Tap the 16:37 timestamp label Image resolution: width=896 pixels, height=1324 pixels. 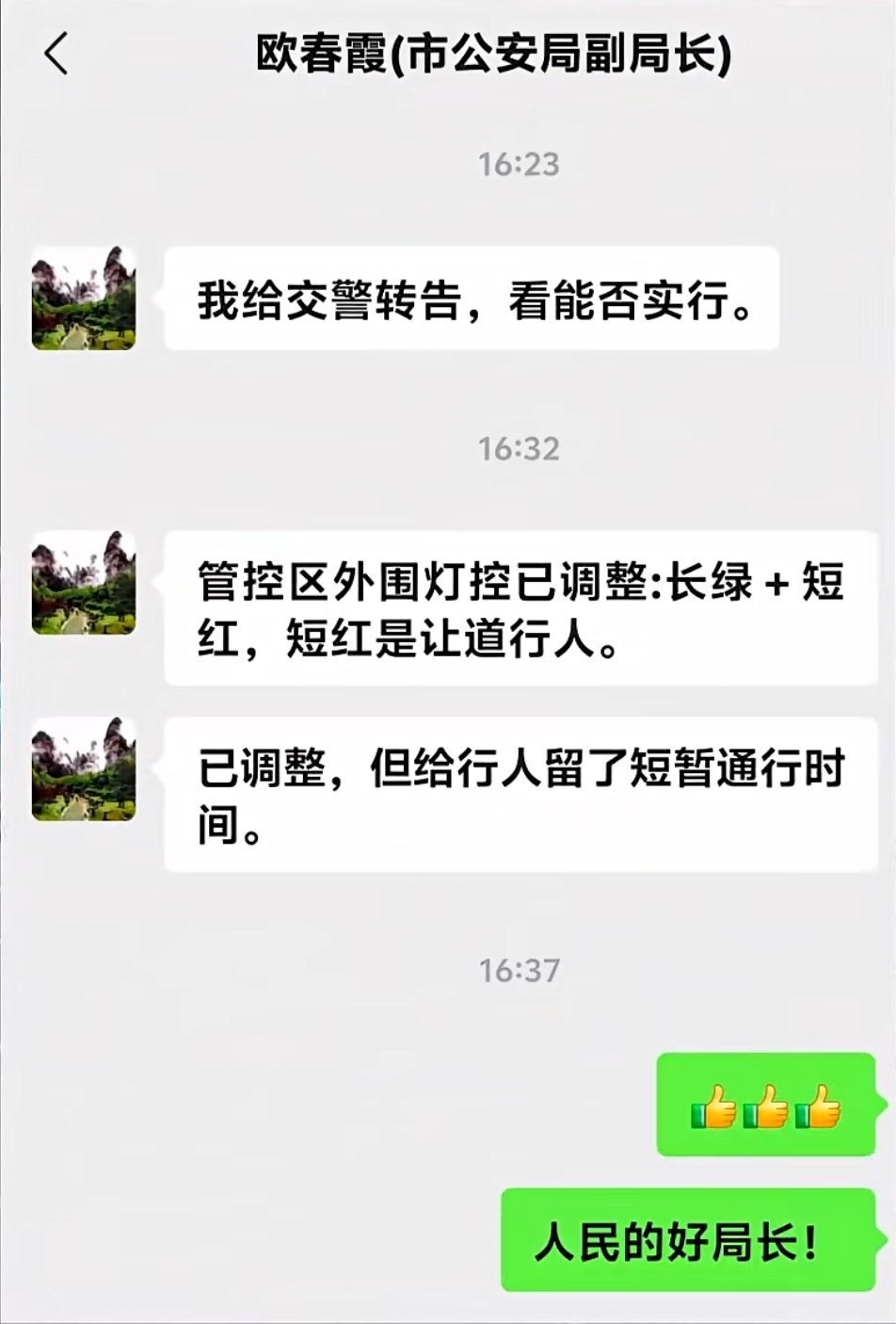click(x=518, y=968)
